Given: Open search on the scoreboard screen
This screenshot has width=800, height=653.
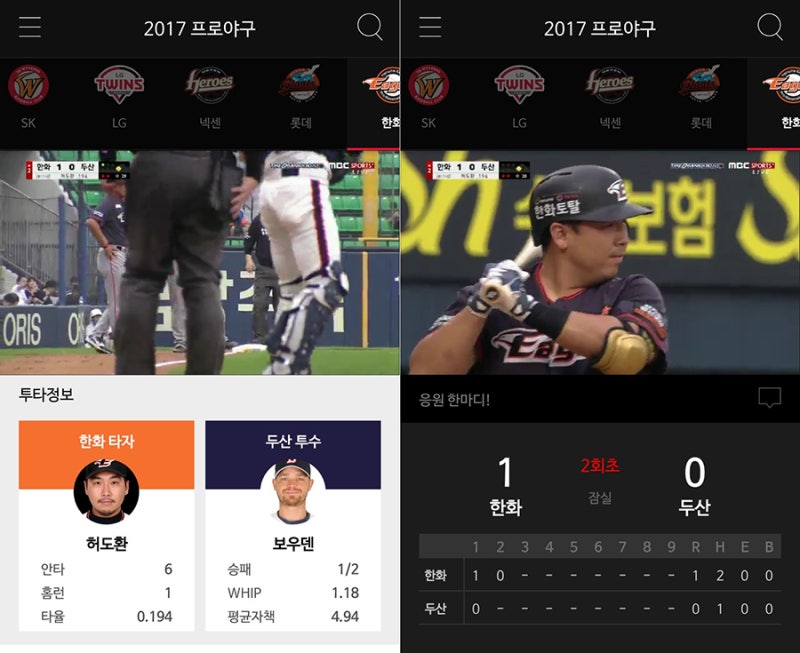Looking at the screenshot, I should pyautogui.click(x=769, y=27).
